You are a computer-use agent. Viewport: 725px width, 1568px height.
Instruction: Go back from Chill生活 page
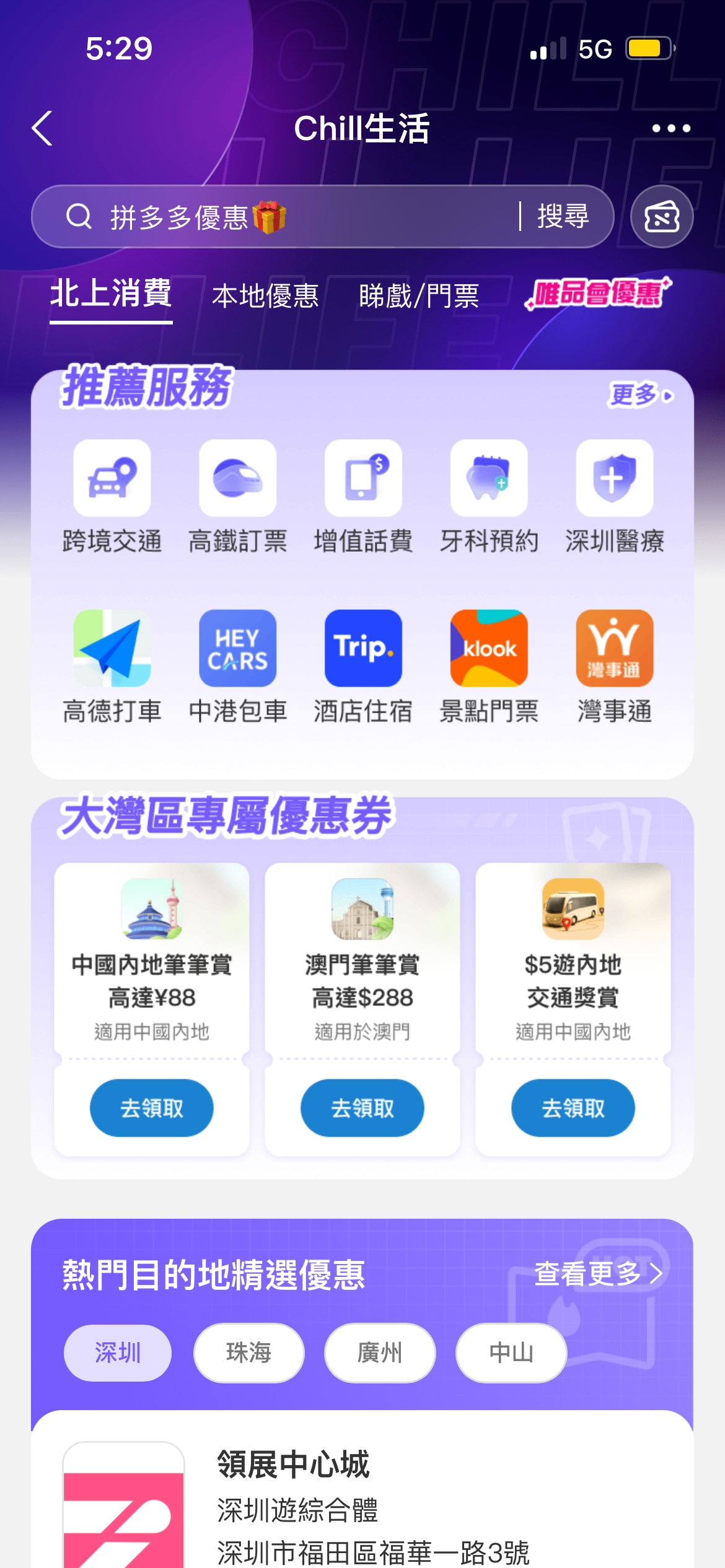tap(43, 129)
